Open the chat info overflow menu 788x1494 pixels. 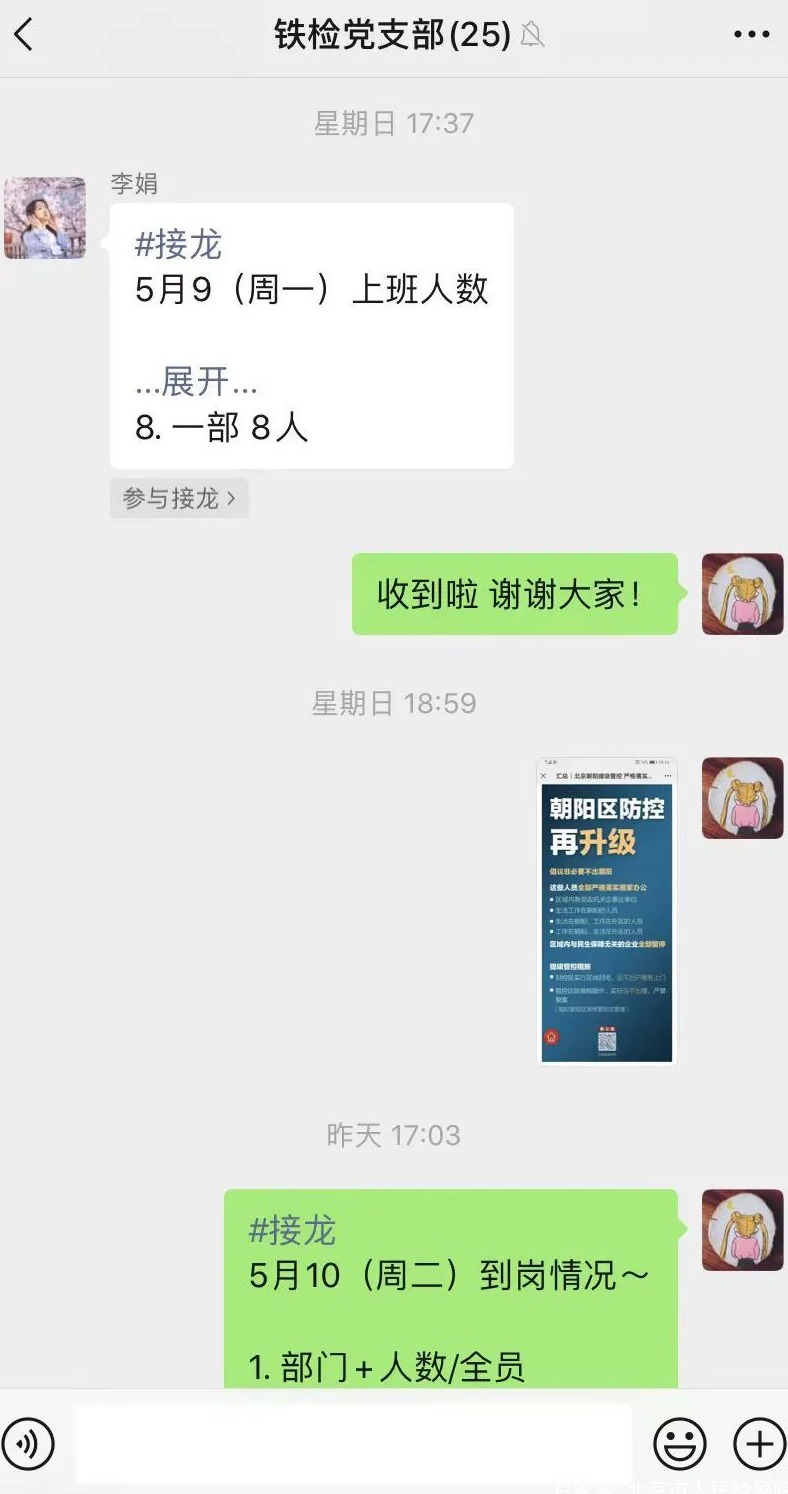point(751,36)
